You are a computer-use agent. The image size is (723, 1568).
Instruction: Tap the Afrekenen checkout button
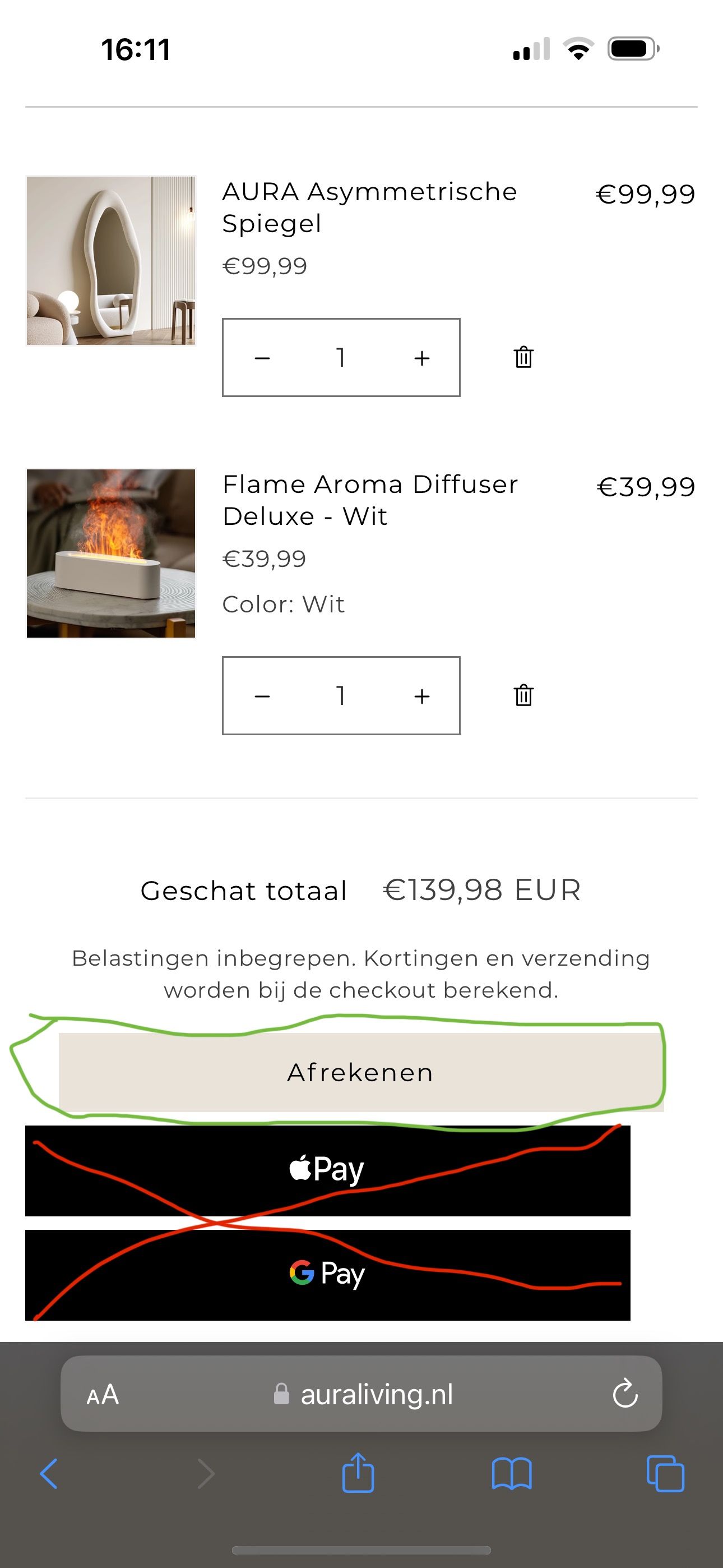(360, 1072)
